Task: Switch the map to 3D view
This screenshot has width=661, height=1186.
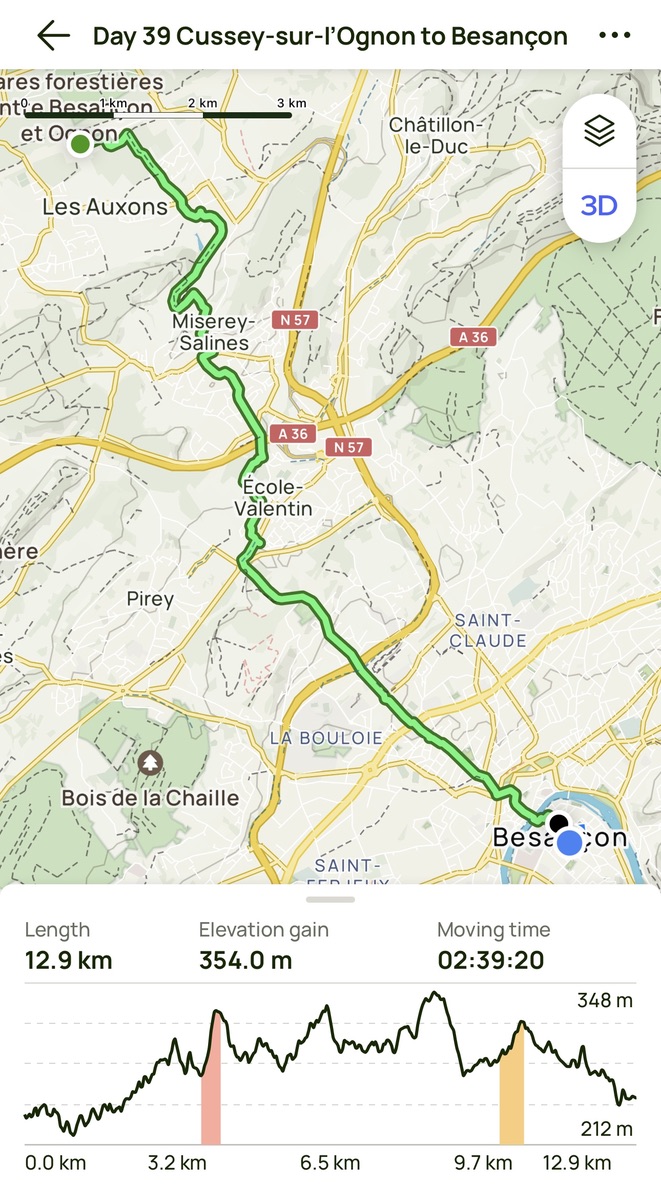Action: (599, 206)
